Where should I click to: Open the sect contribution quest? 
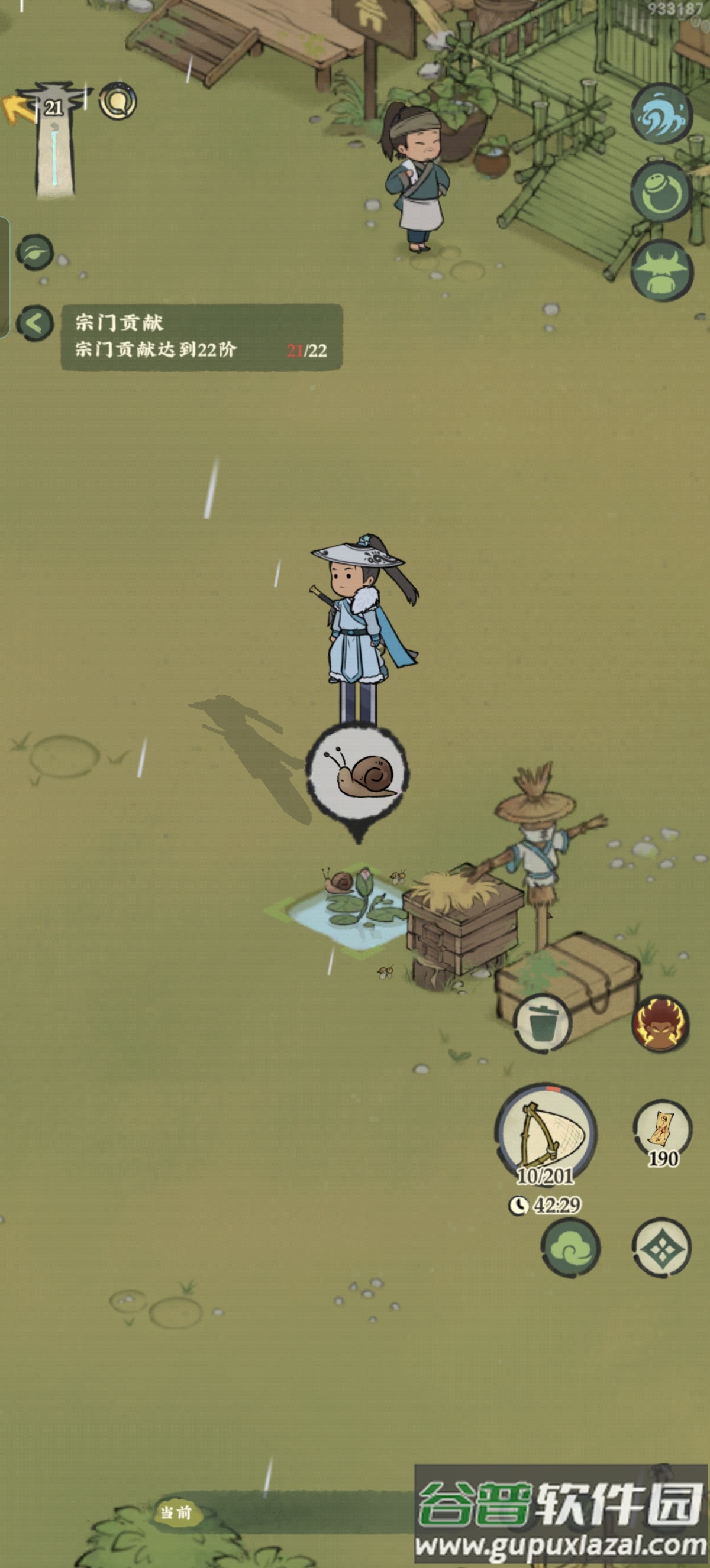pyautogui.click(x=201, y=337)
